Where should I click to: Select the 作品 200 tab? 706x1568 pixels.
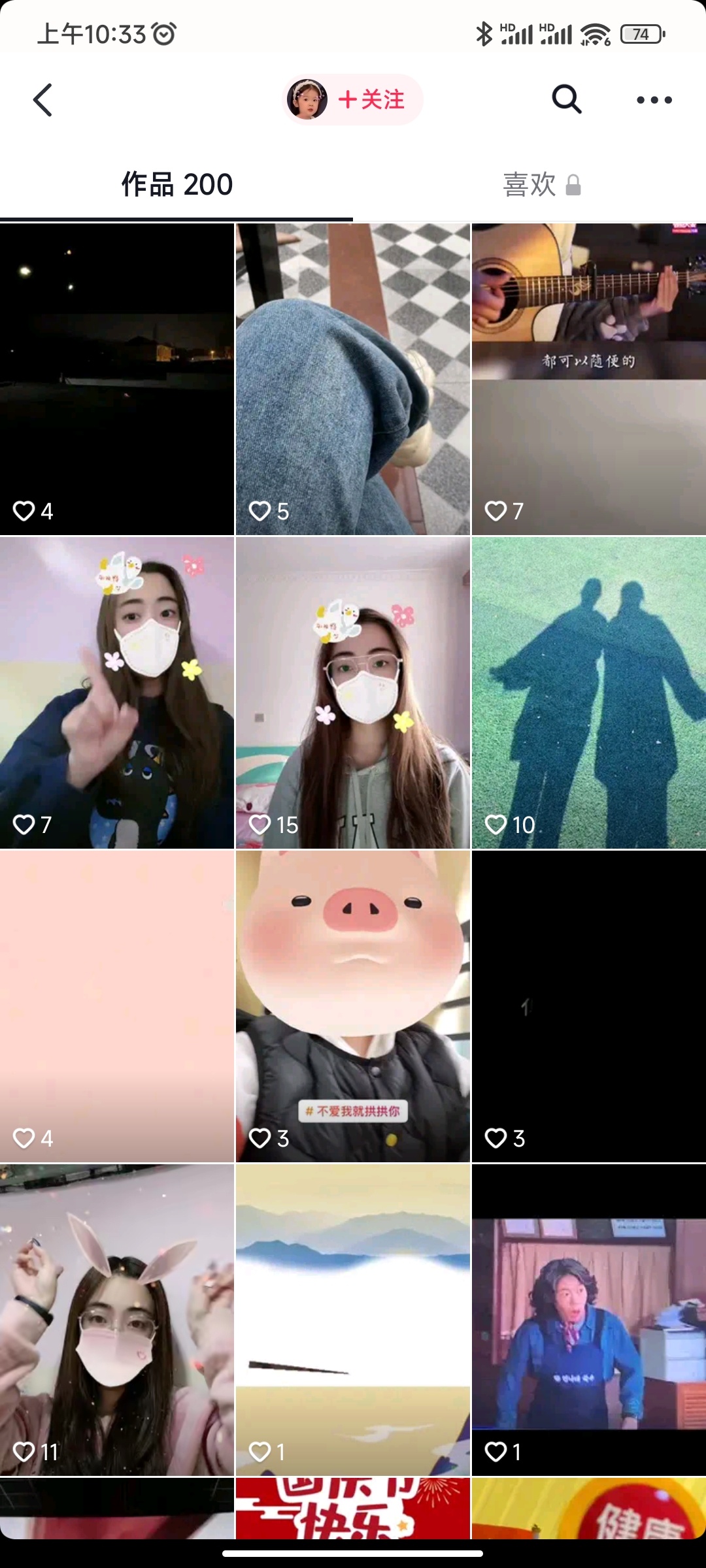tap(176, 185)
